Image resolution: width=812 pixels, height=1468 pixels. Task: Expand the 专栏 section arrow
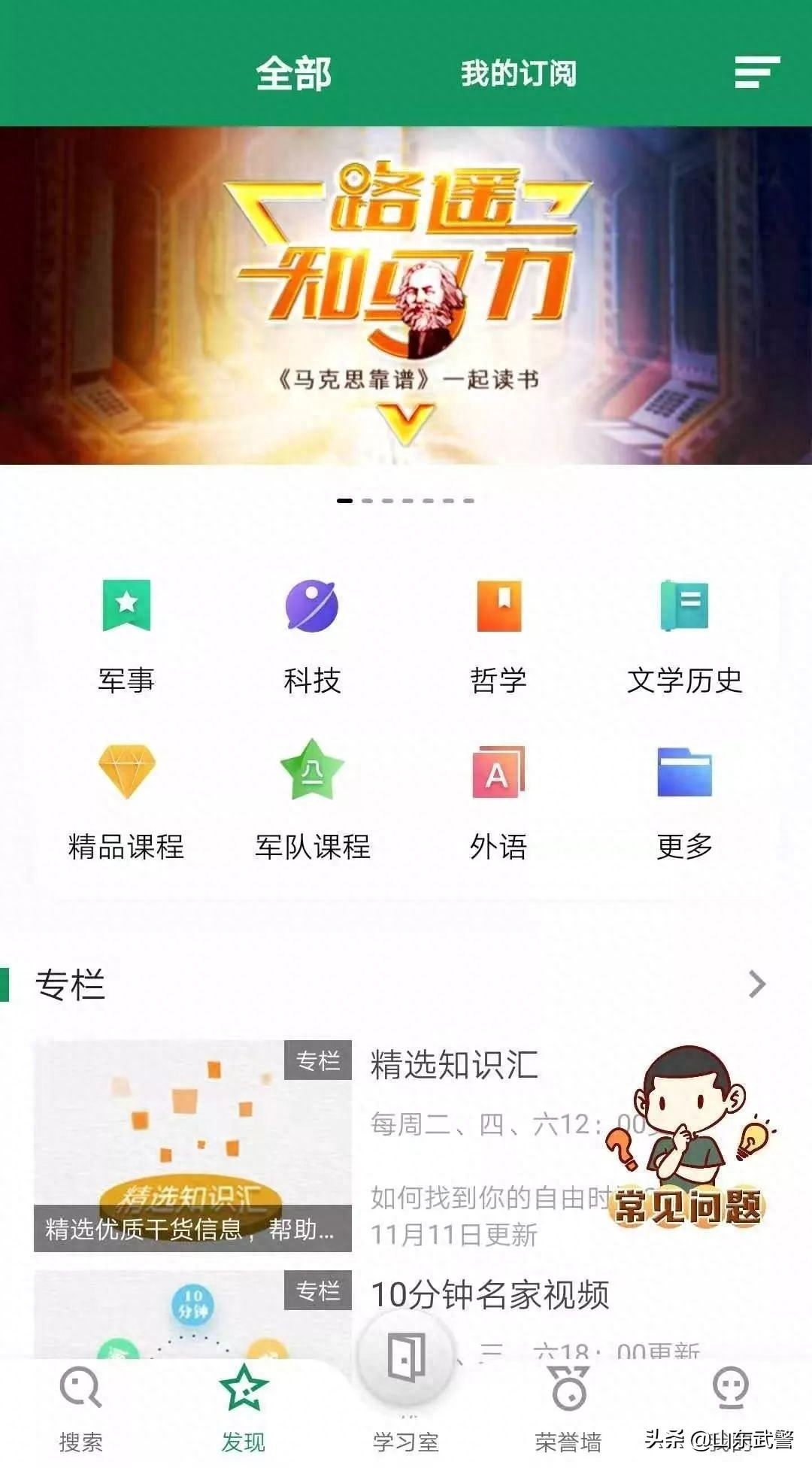pyautogui.click(x=756, y=984)
